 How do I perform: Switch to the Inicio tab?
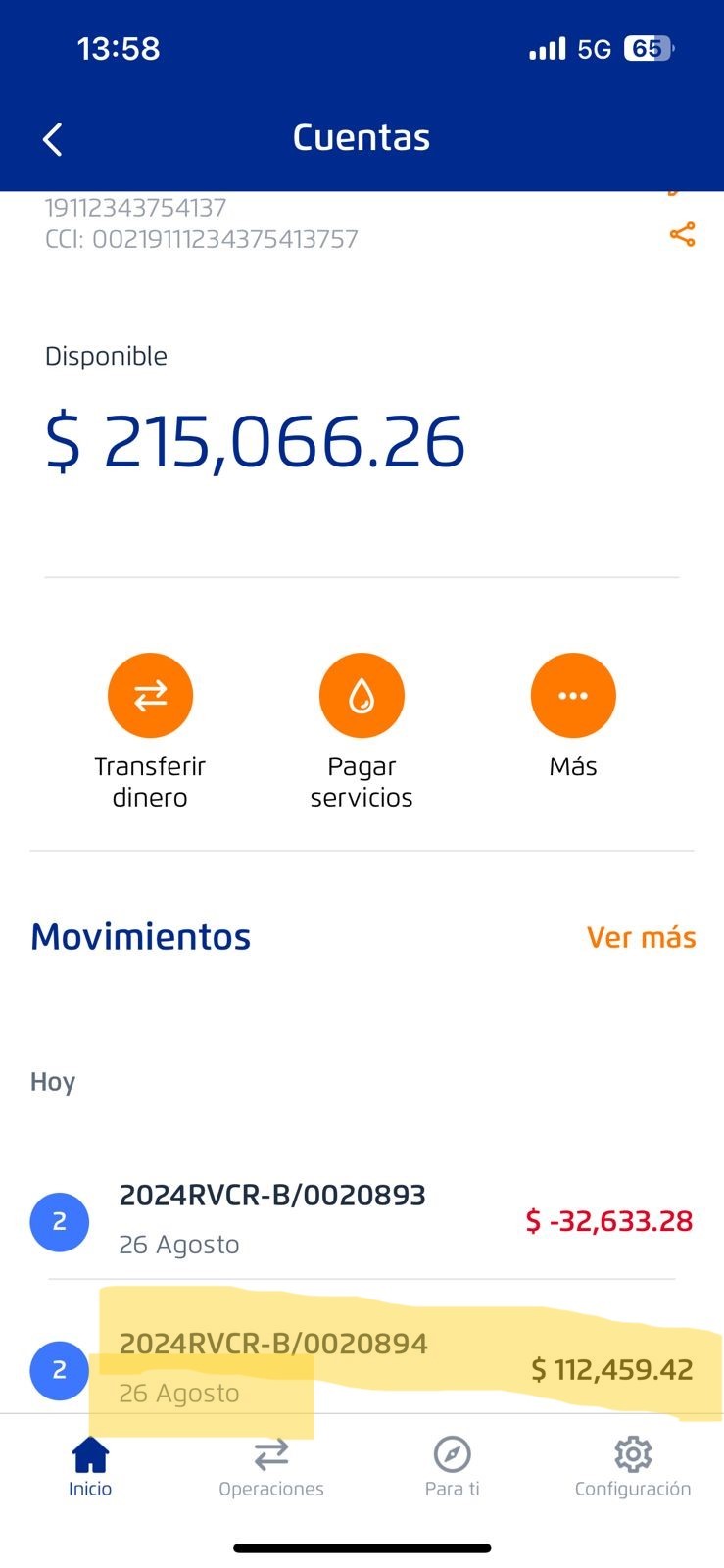pos(90,1466)
